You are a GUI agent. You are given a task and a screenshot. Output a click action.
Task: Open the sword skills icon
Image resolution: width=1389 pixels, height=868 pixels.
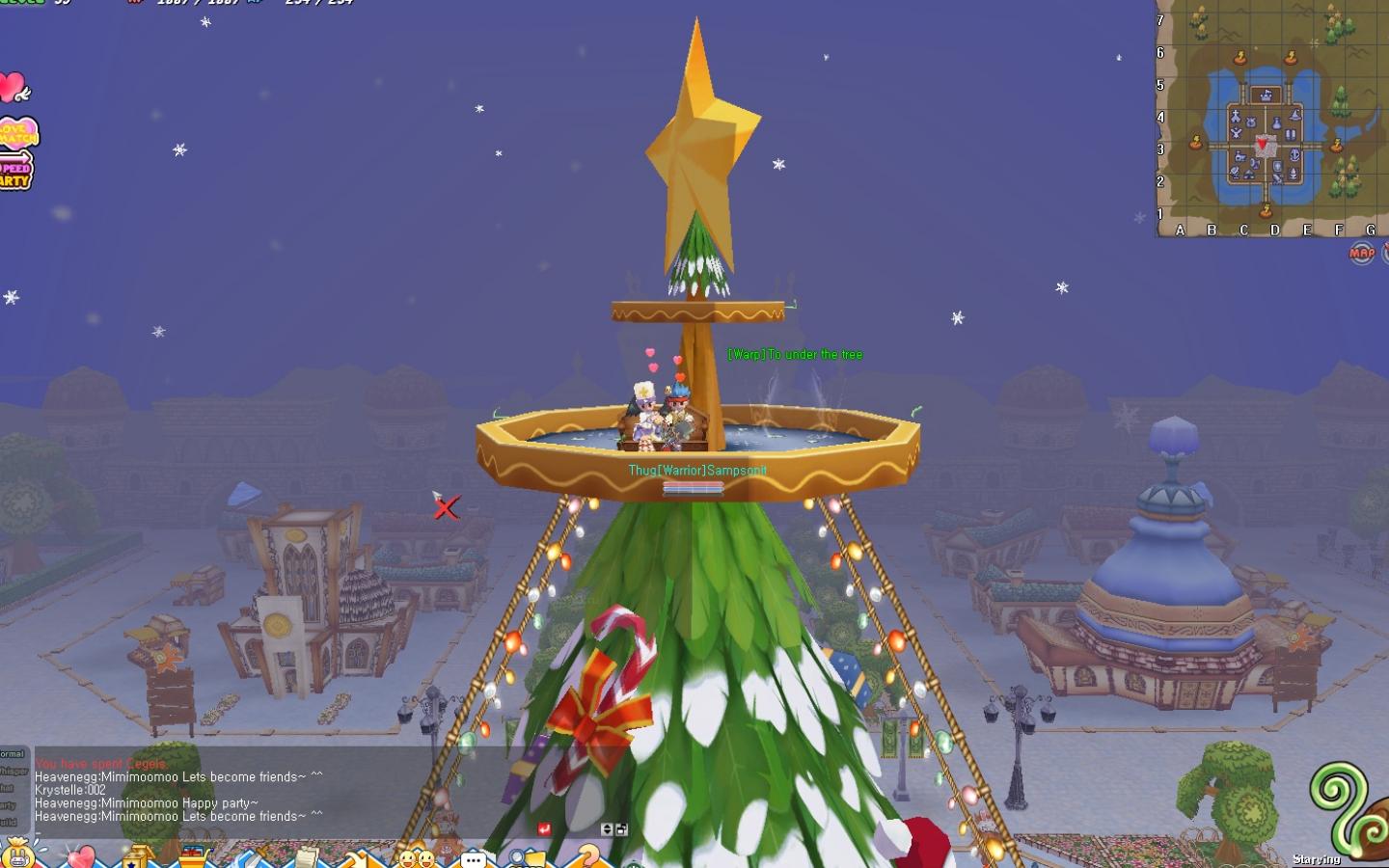[249, 858]
